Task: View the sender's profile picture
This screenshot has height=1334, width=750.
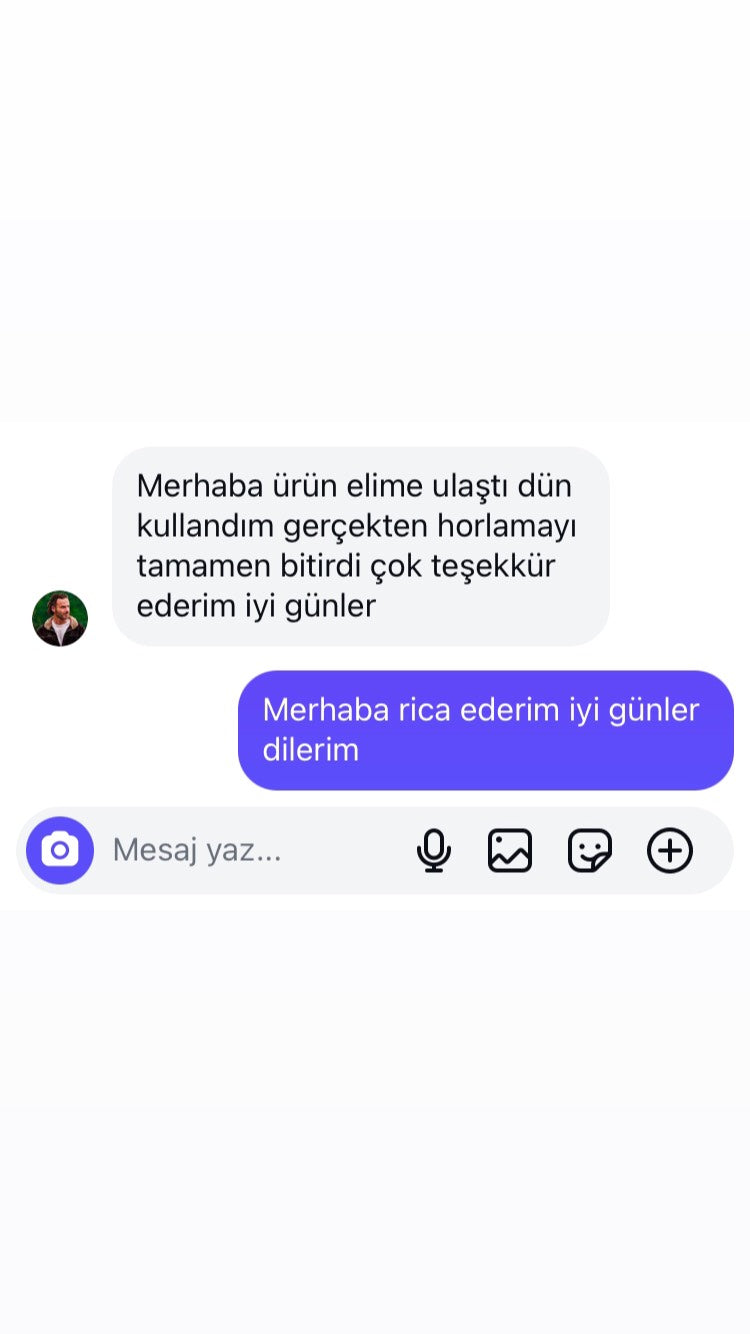Action: pyautogui.click(x=60, y=618)
